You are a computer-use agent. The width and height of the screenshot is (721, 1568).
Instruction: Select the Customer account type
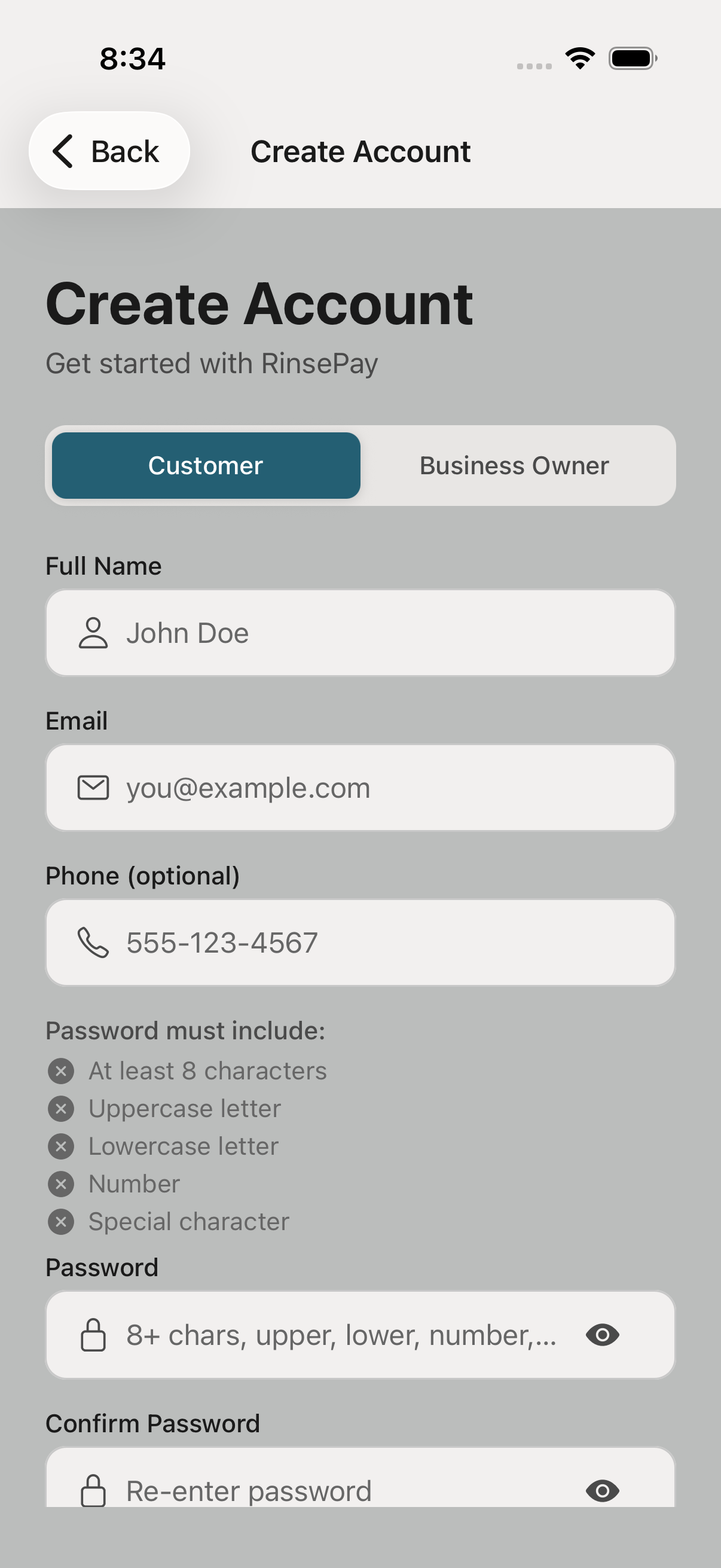[205, 465]
